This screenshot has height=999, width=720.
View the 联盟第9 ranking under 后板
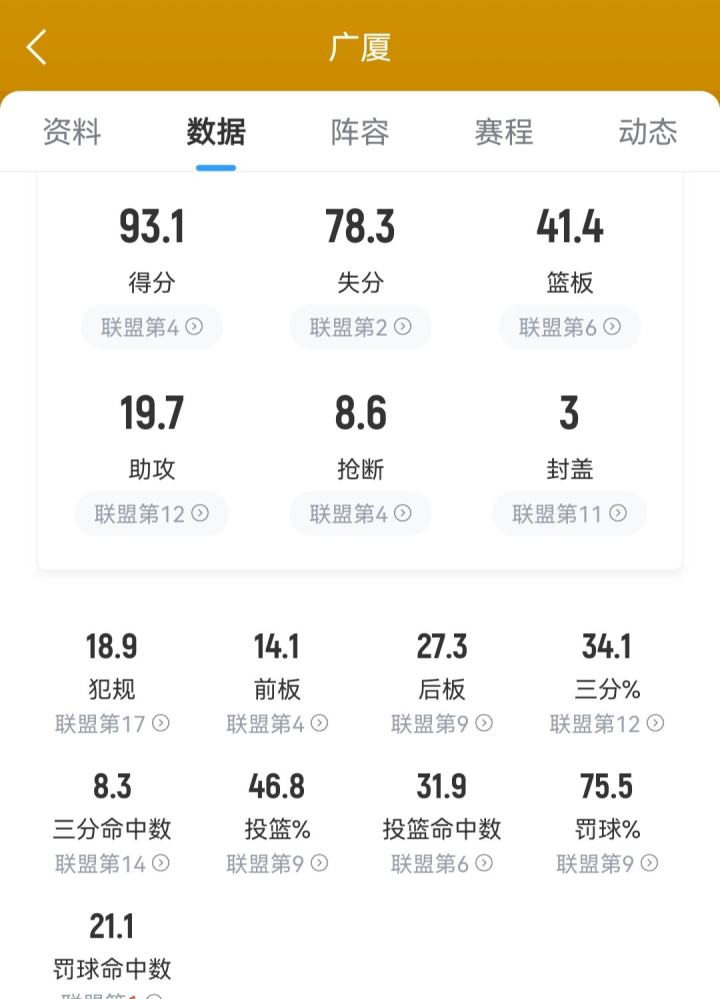pyautogui.click(x=442, y=724)
